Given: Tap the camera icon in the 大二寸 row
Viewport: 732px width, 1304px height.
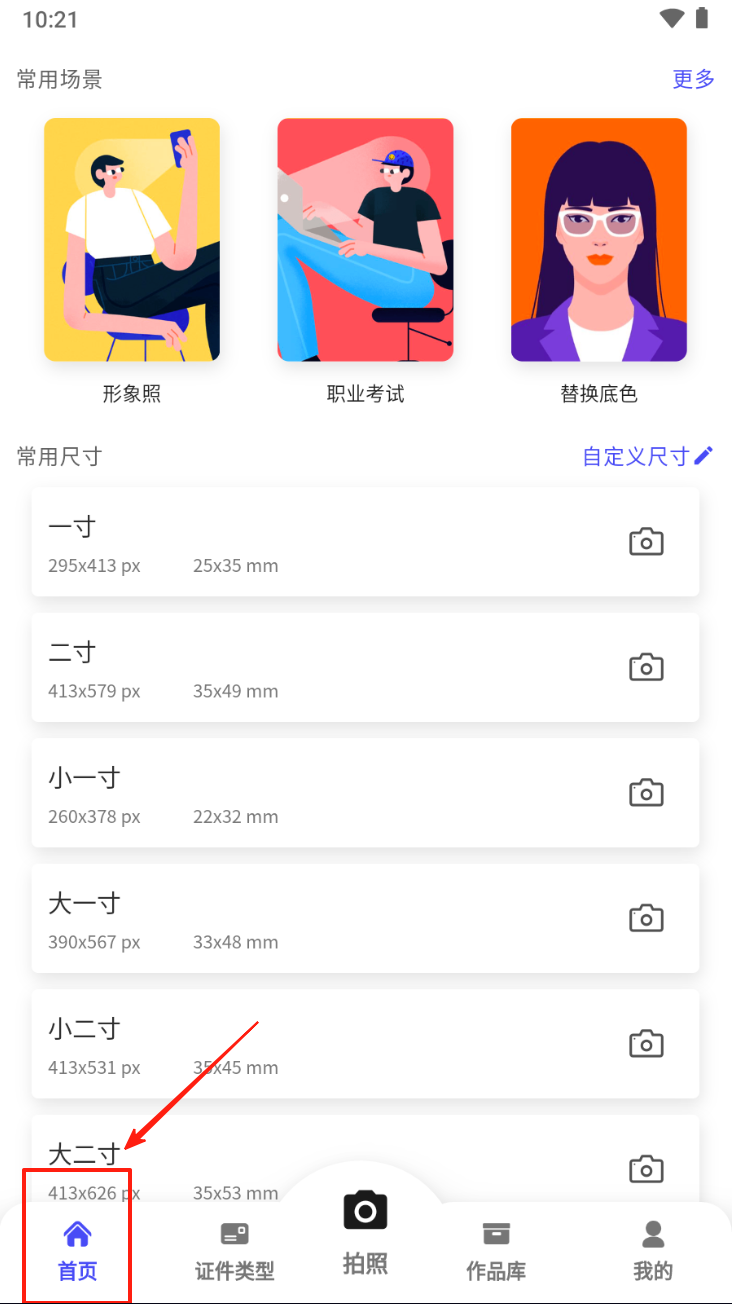Looking at the screenshot, I should tap(646, 1168).
